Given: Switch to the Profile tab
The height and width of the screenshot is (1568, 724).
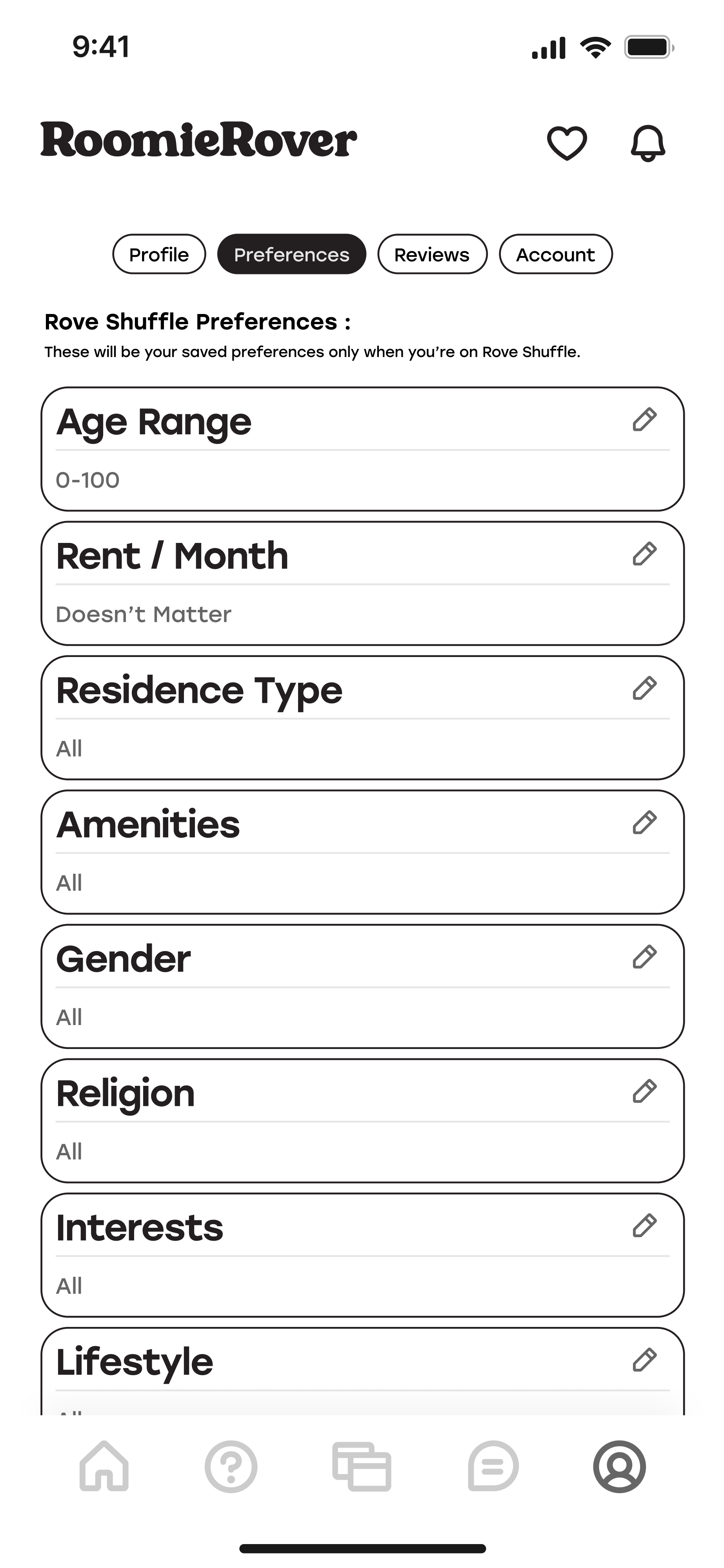Looking at the screenshot, I should 159,254.
